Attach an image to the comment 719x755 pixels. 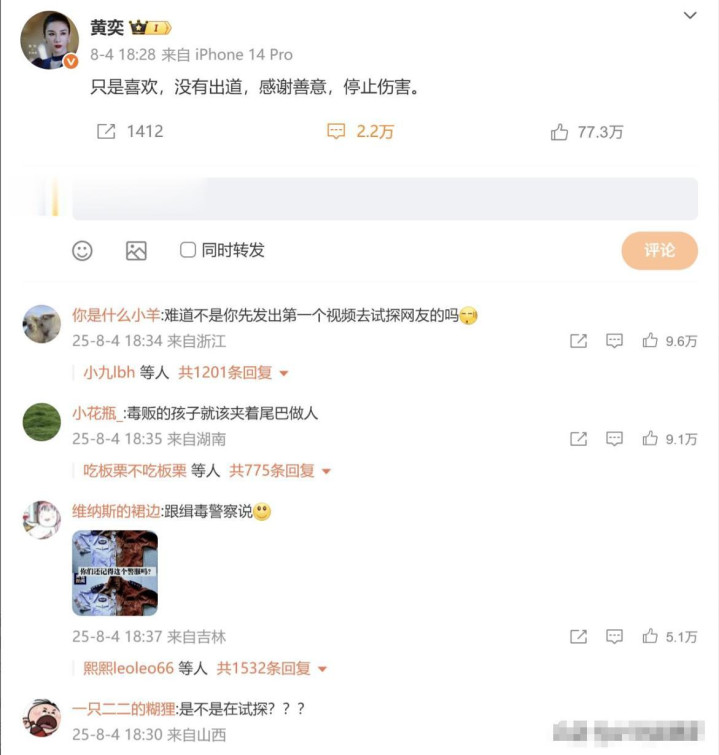pos(136,251)
